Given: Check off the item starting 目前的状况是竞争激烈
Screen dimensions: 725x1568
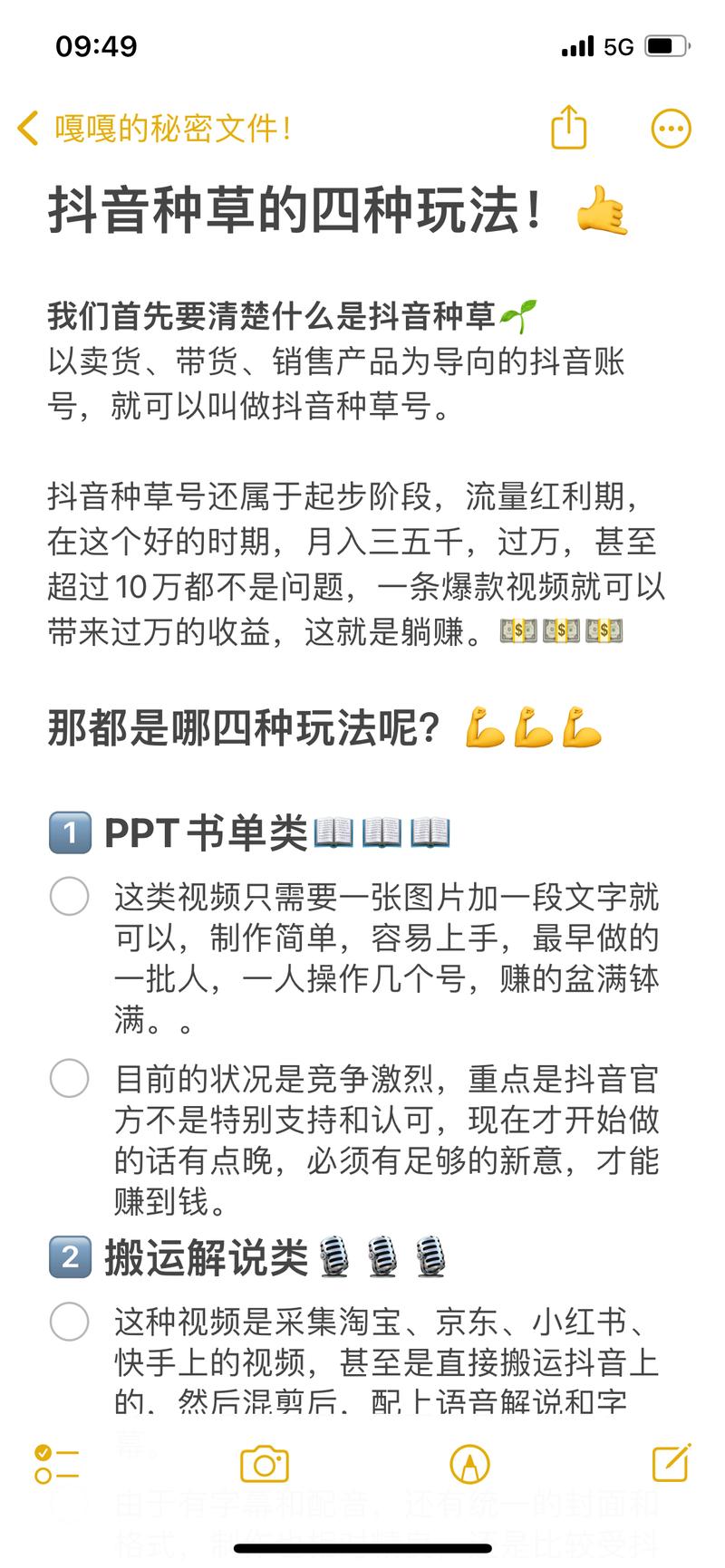Looking at the screenshot, I should (x=69, y=1079).
